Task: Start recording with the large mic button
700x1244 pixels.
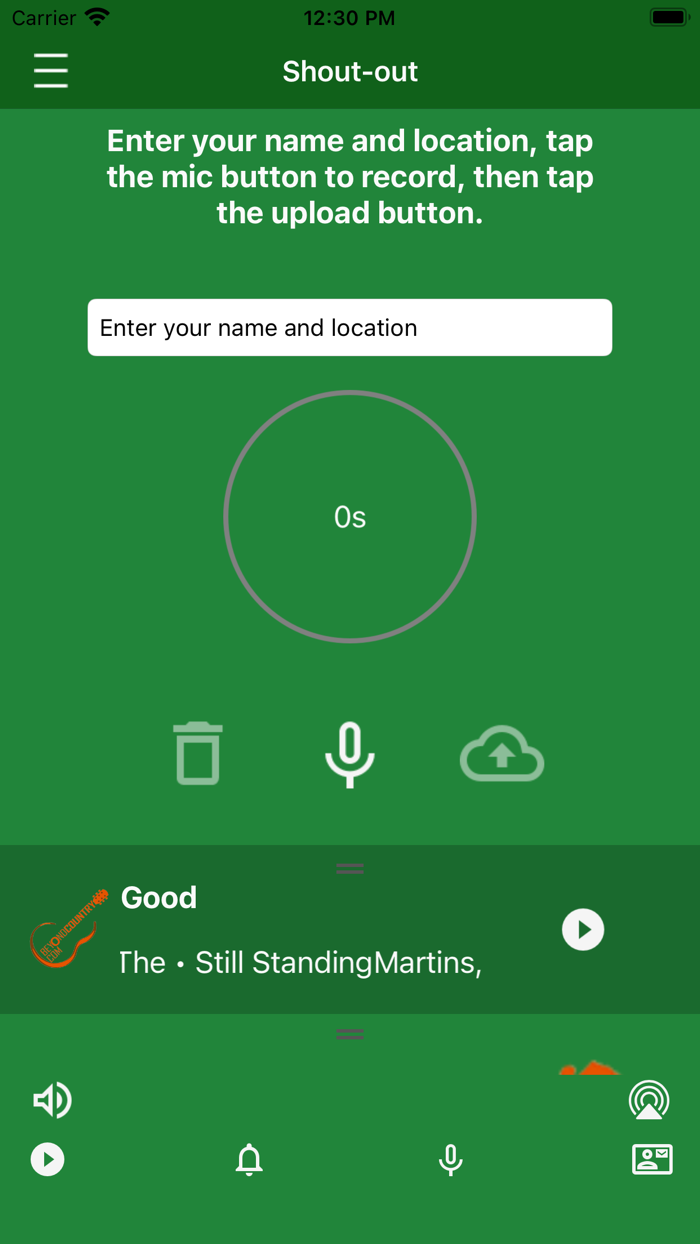Action: click(350, 755)
